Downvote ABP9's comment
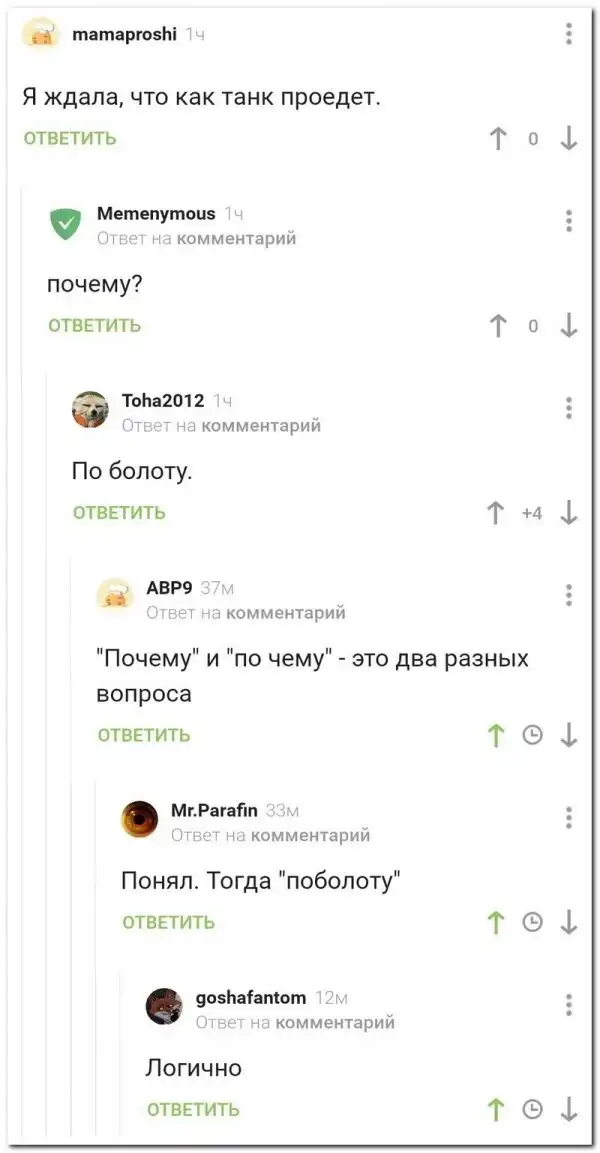This screenshot has width=600, height=1153. [x=568, y=736]
